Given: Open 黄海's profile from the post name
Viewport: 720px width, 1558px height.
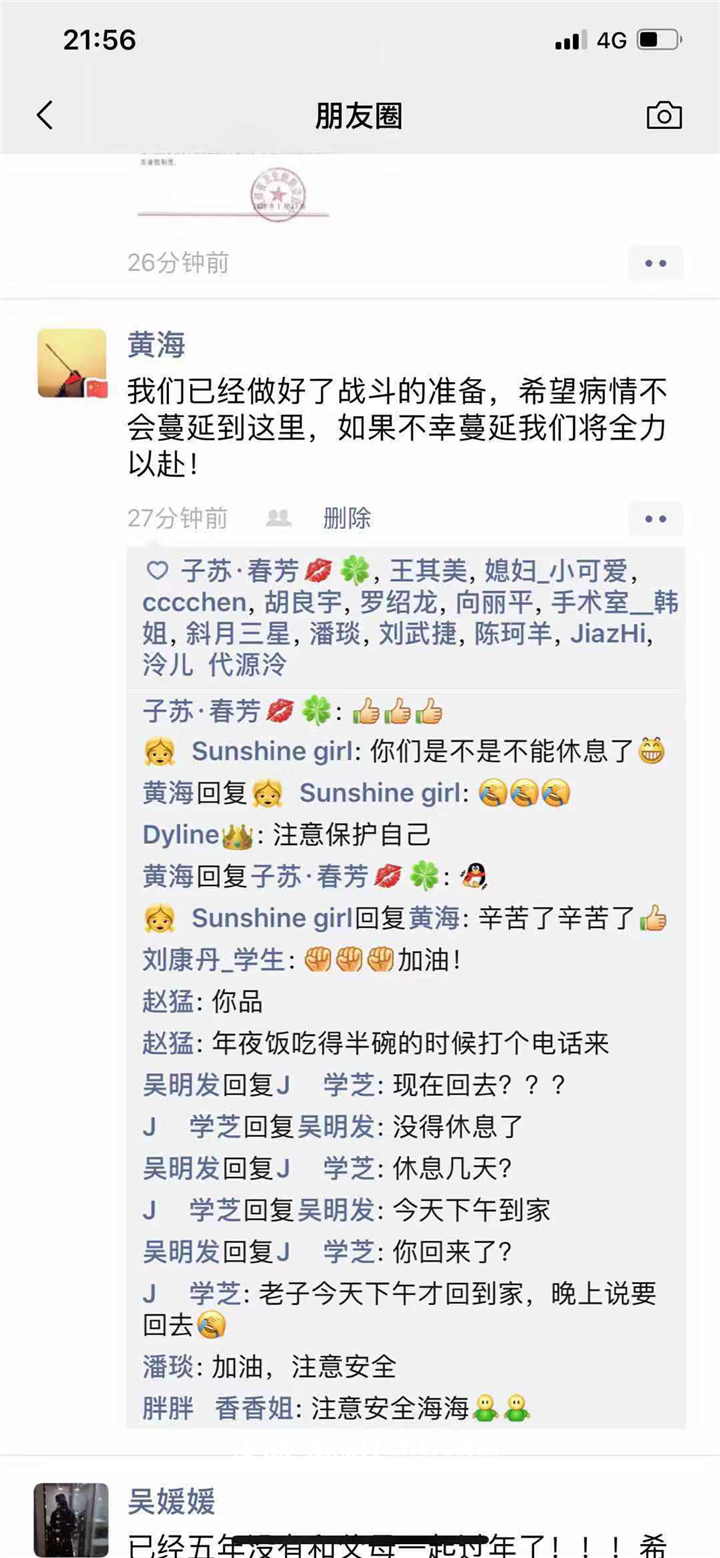Looking at the screenshot, I should tap(156, 345).
